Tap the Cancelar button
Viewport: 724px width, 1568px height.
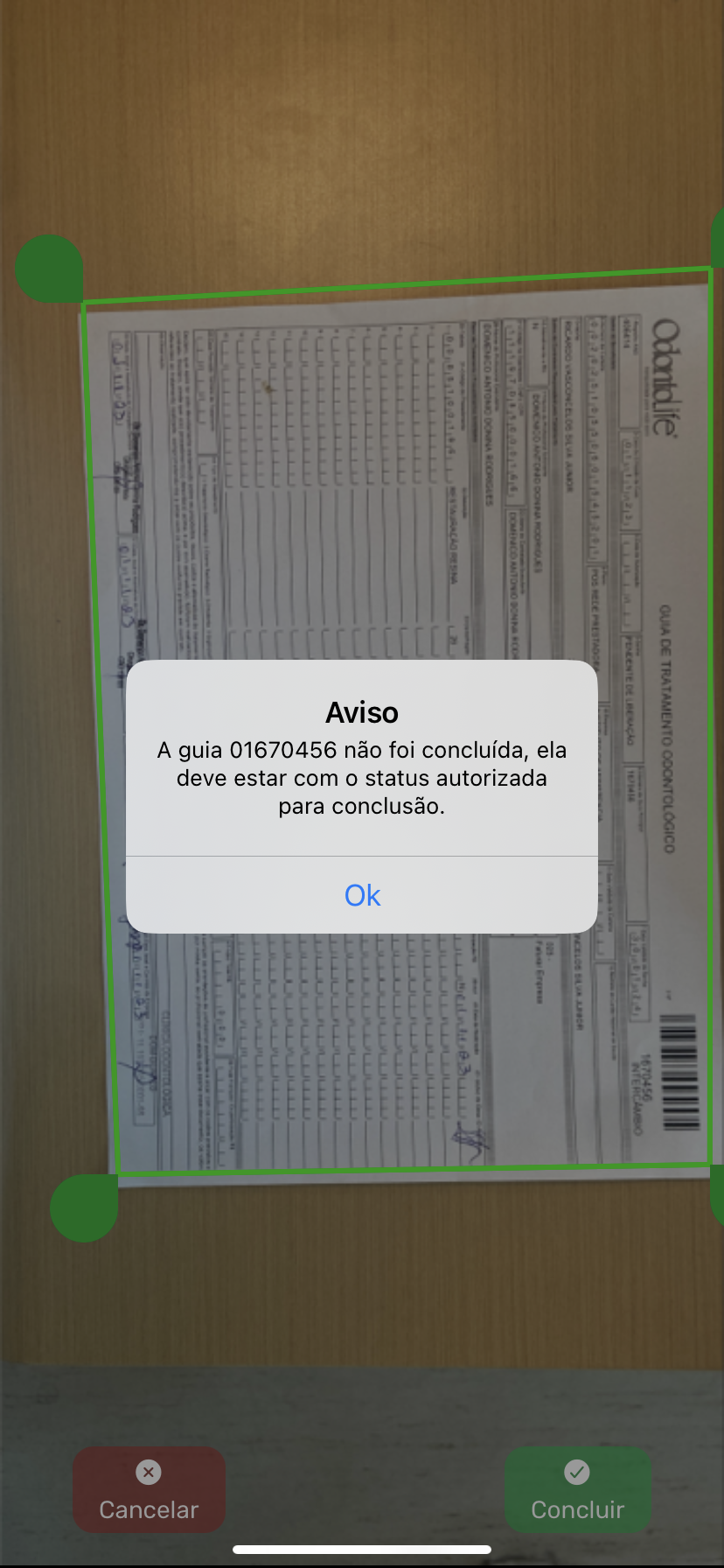click(x=149, y=1490)
